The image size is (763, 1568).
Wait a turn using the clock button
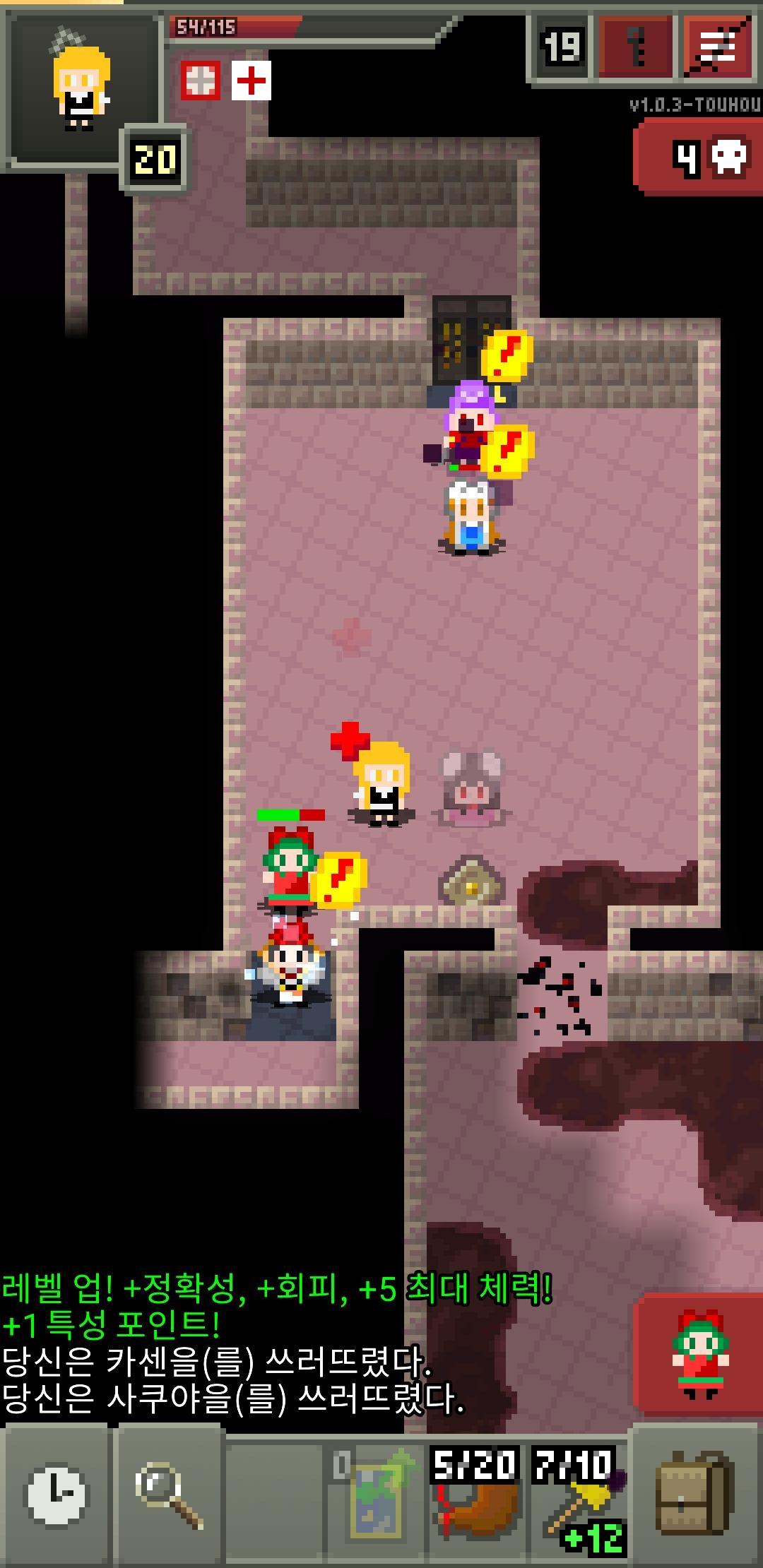pos(57,1495)
